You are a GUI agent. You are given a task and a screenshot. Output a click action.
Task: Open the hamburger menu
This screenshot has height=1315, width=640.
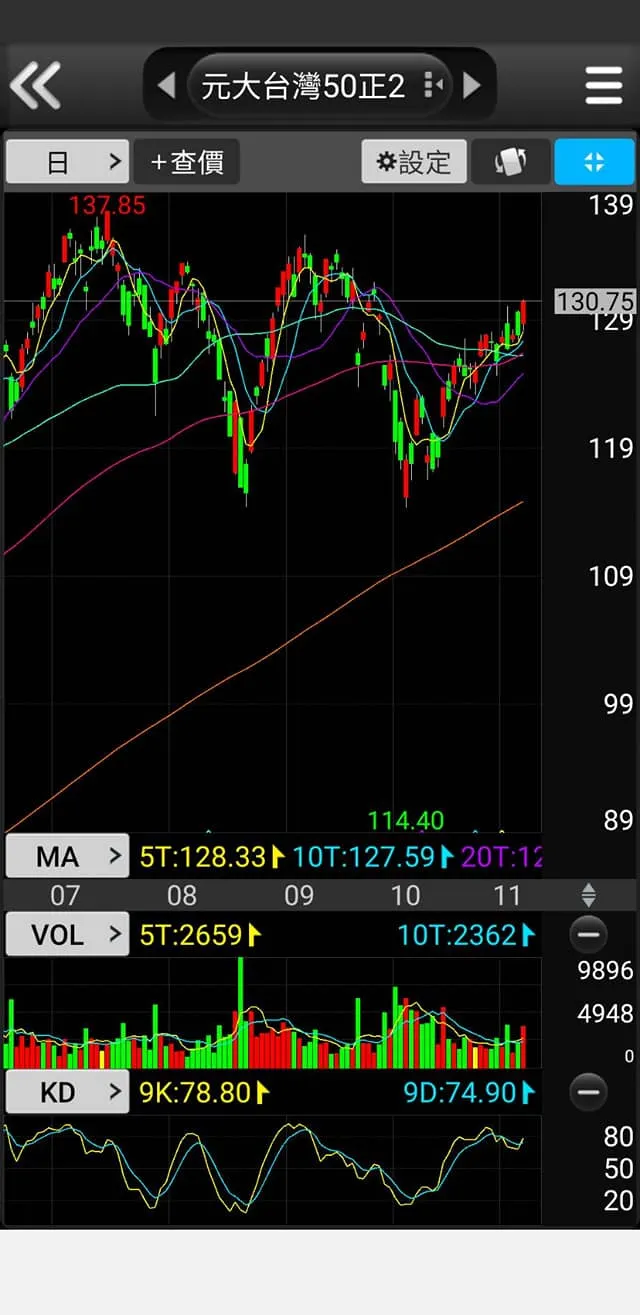[x=603, y=86]
